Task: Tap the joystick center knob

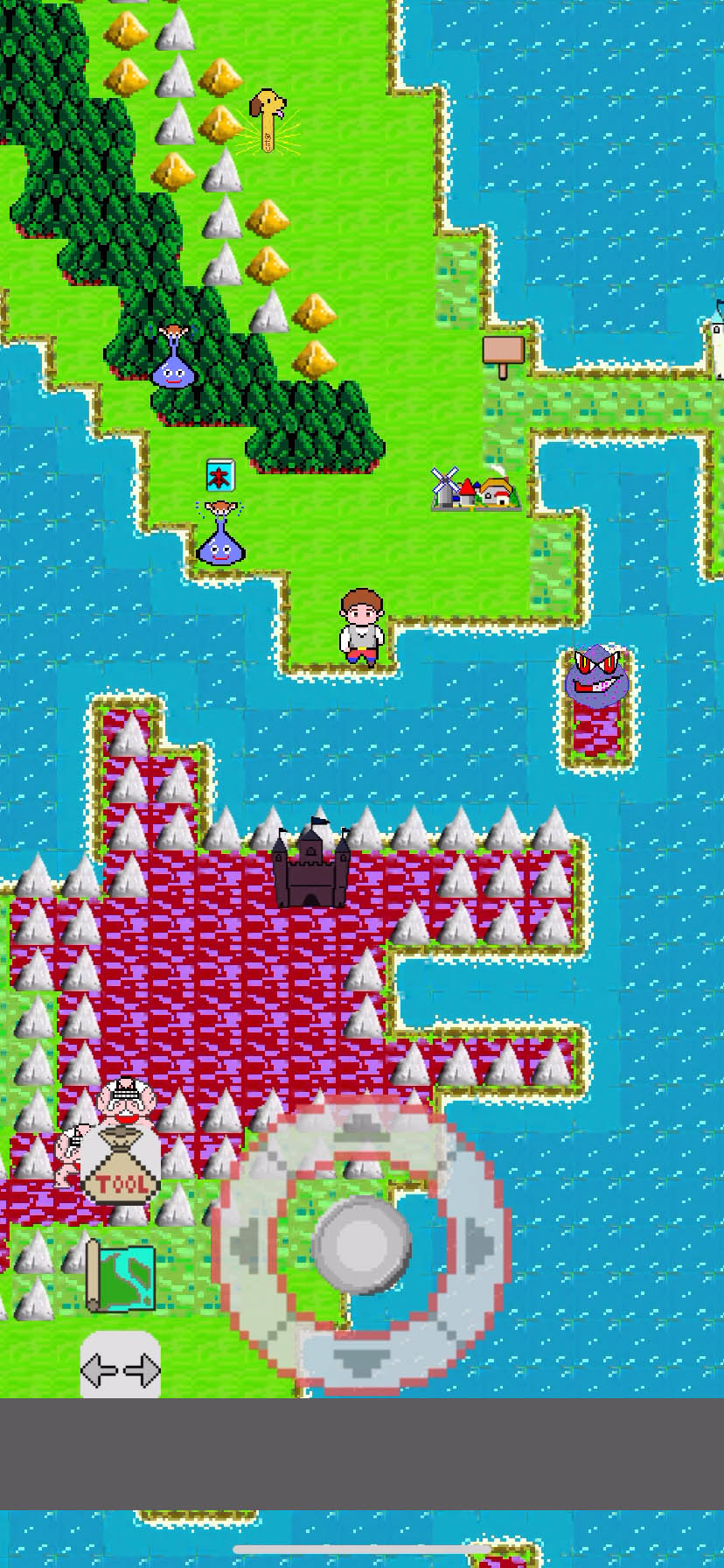Action: point(362,1243)
